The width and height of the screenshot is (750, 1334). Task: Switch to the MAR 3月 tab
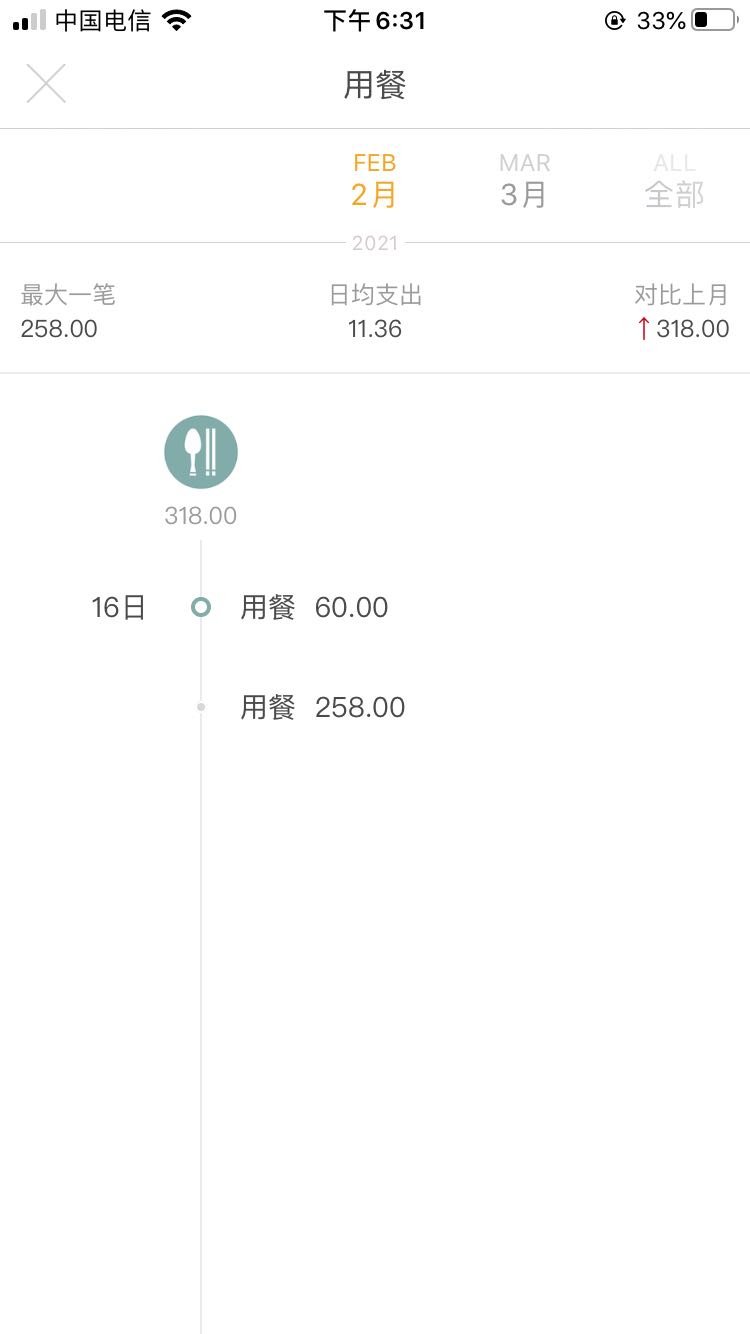click(x=525, y=180)
